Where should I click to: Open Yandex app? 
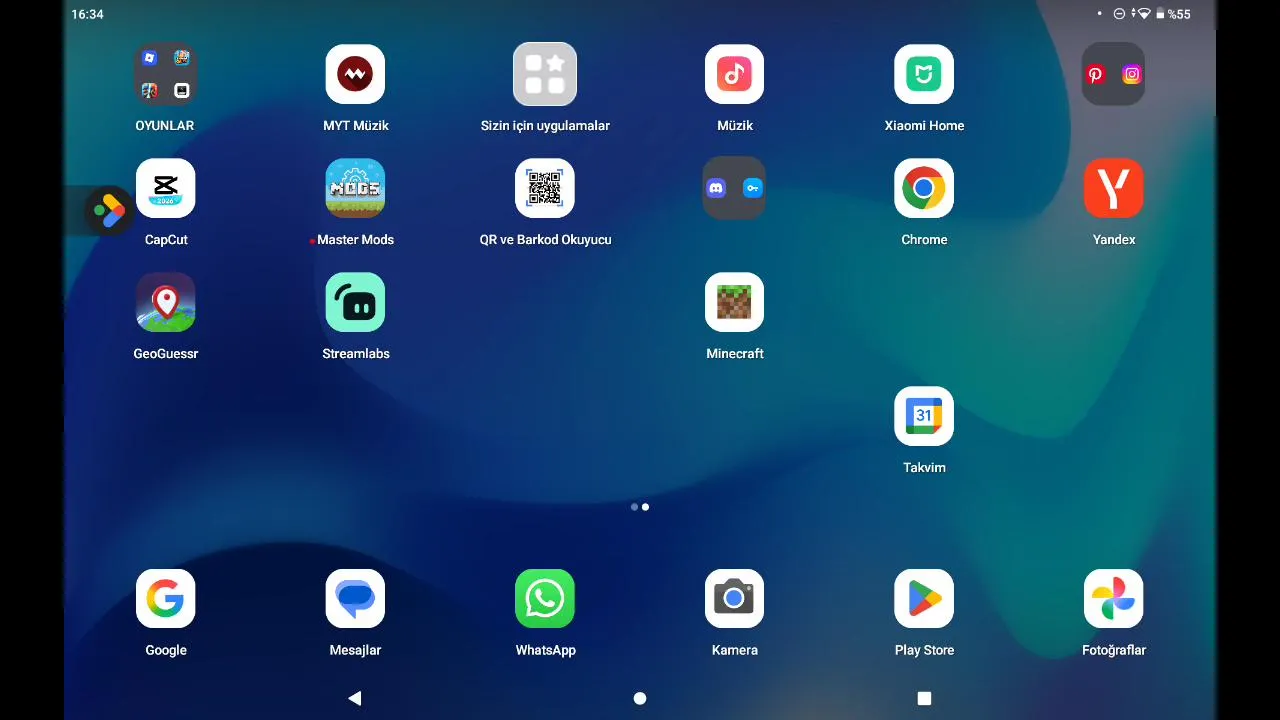(x=1113, y=189)
